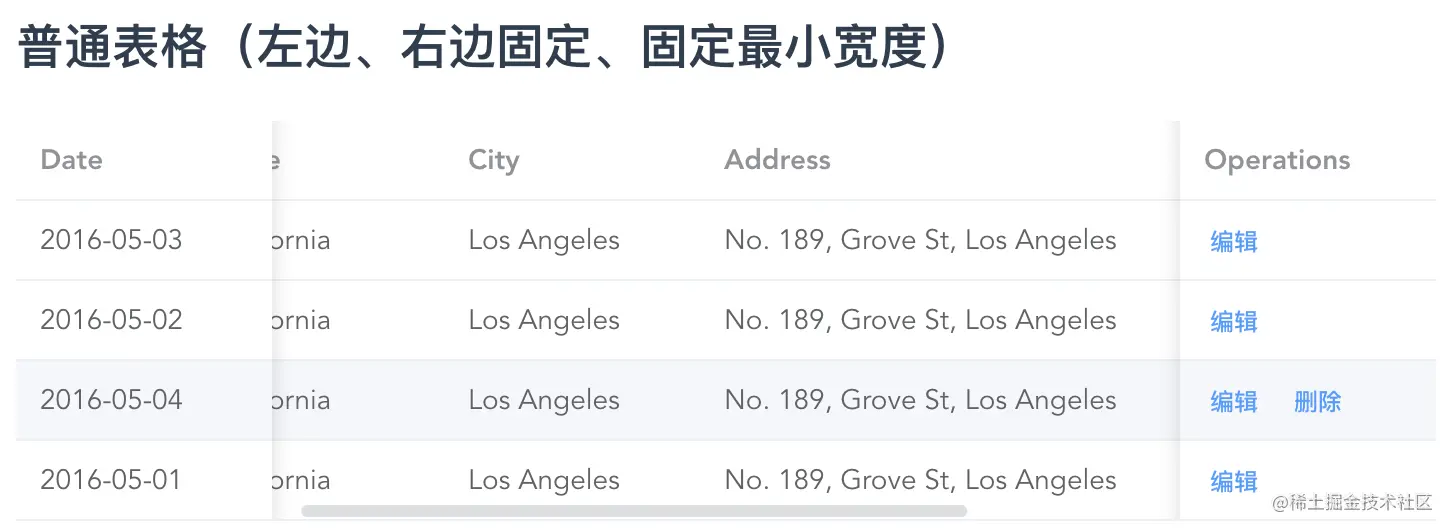Tap 编辑 in the 2016-05-02 row
The height and width of the screenshot is (530, 1450).
(1233, 322)
